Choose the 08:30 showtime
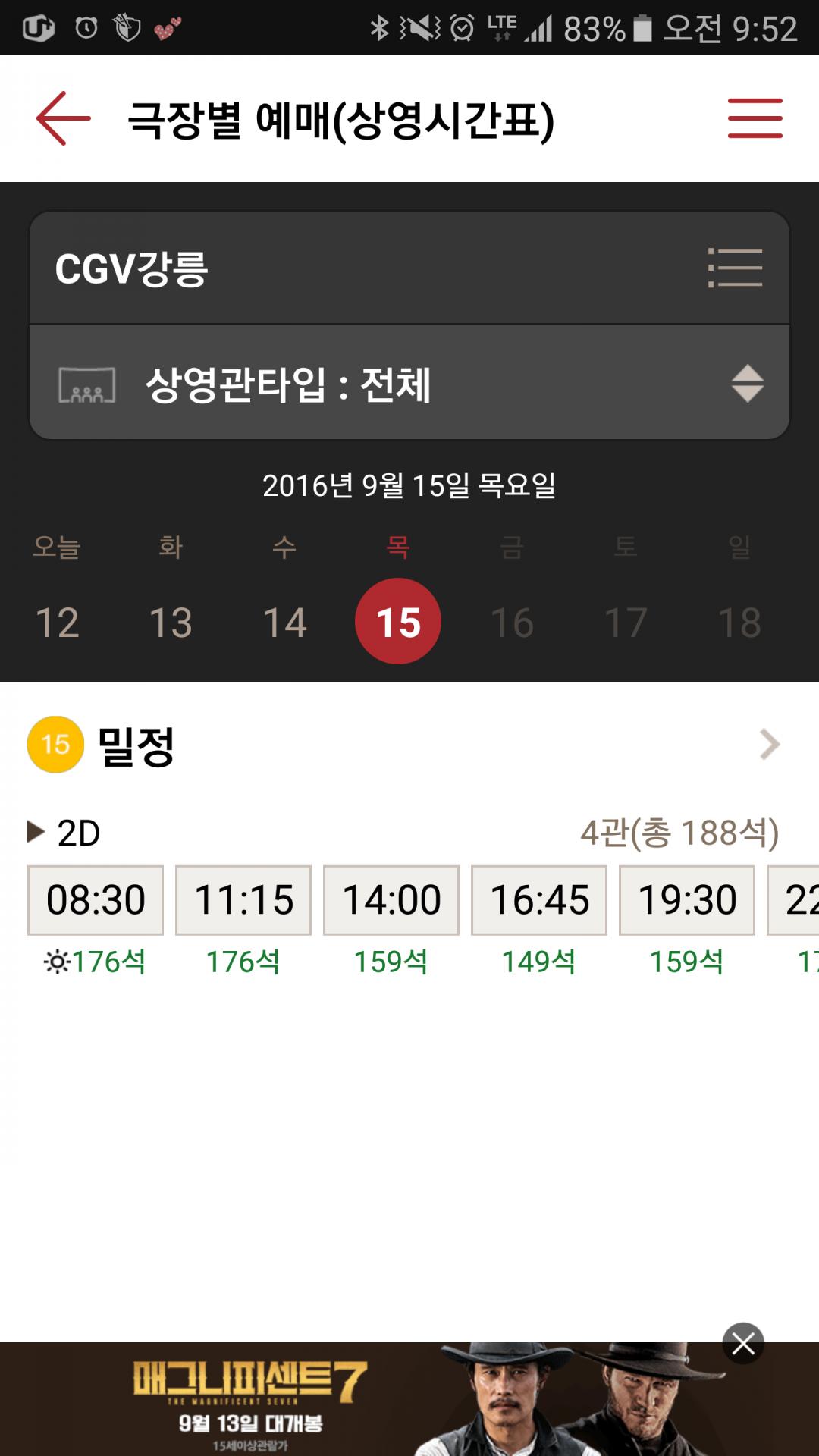819x1456 pixels. pos(96,900)
